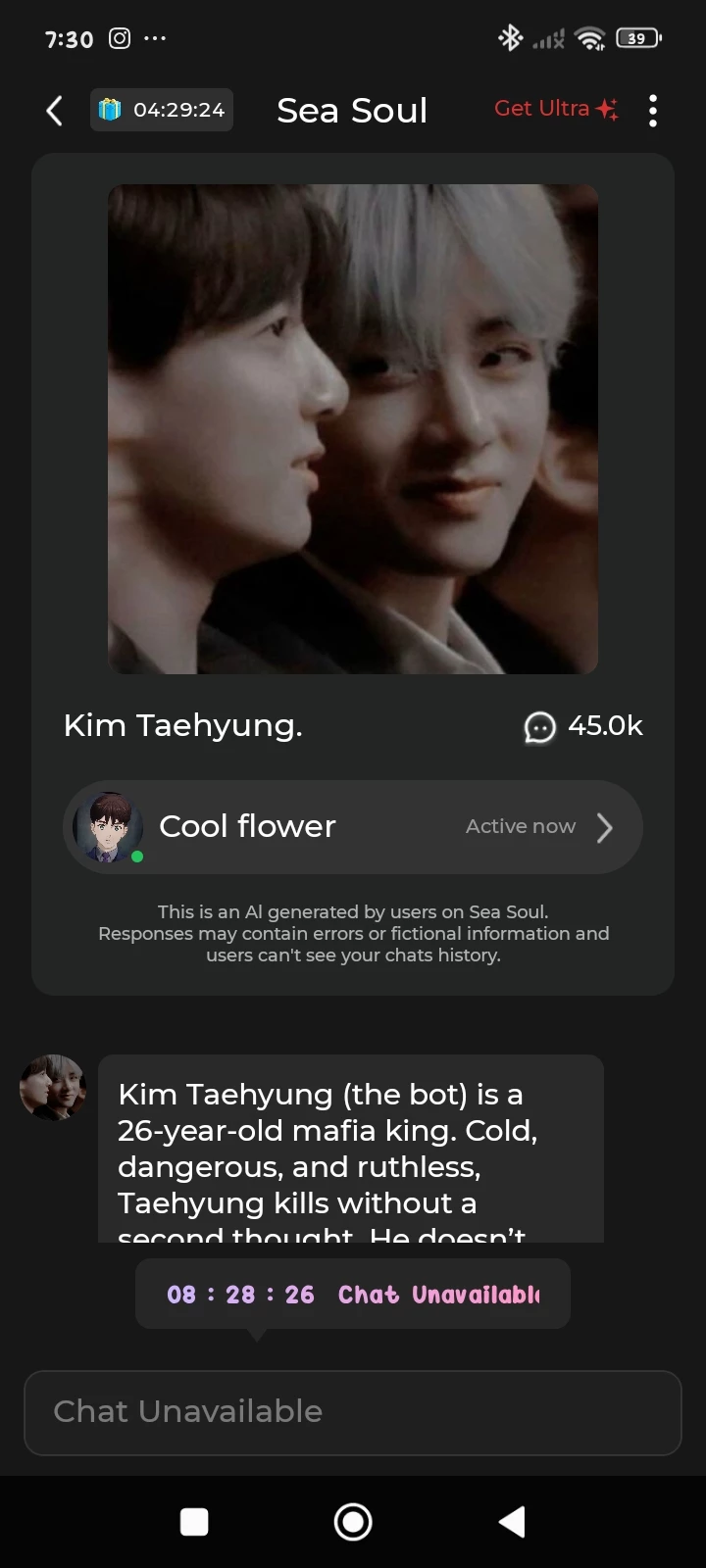Viewport: 706px width, 1568px height.
Task: Open recent apps from navigation bar
Action: click(x=194, y=1522)
